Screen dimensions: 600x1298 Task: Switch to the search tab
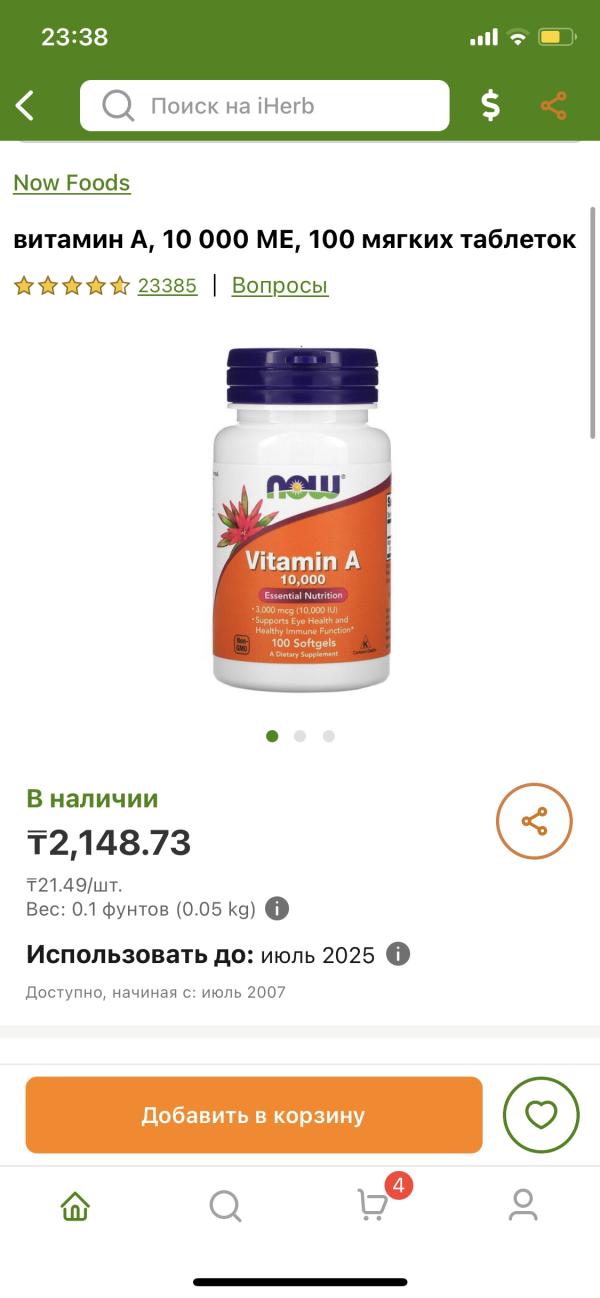225,1206
